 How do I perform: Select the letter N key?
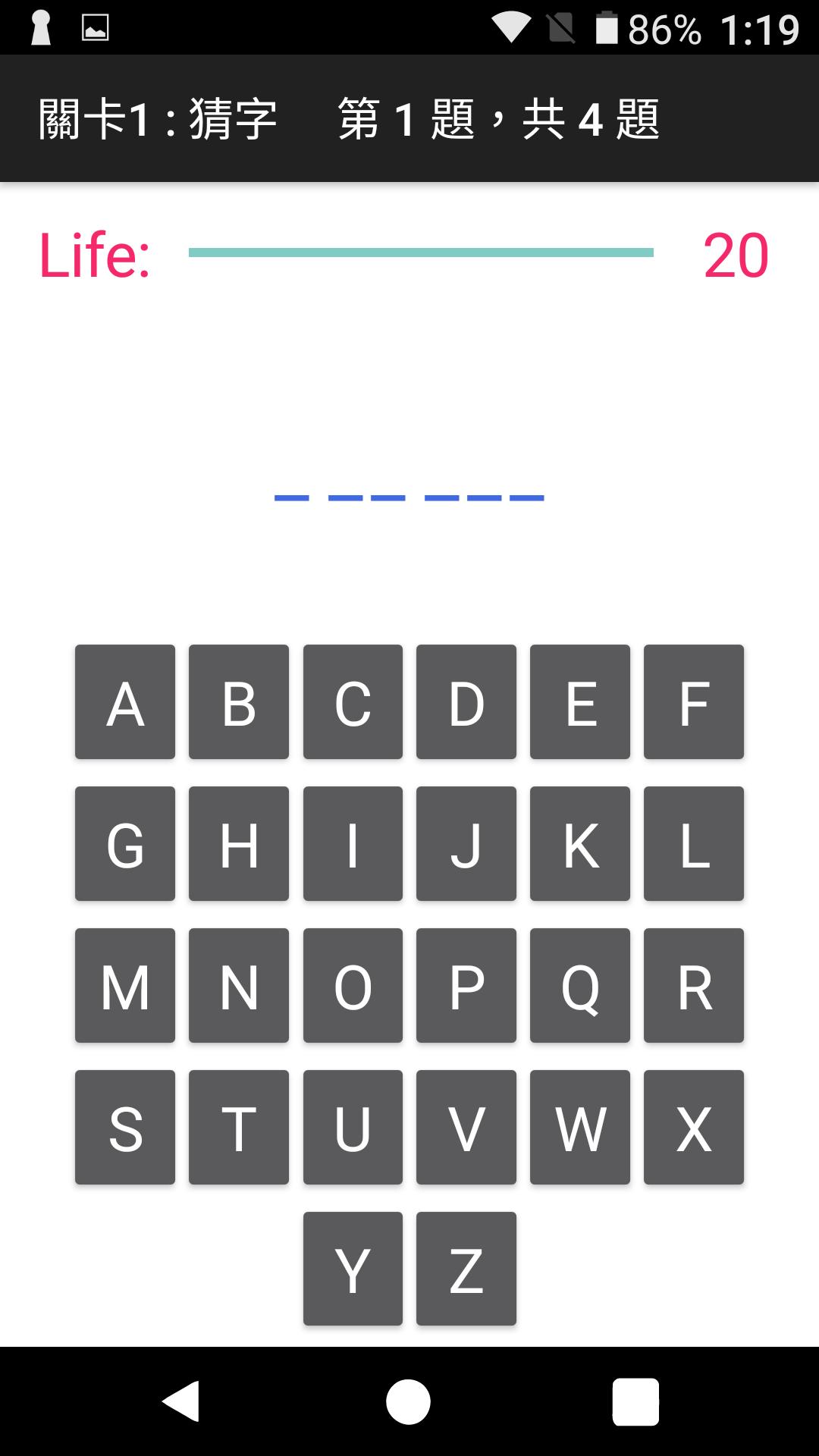(x=239, y=985)
